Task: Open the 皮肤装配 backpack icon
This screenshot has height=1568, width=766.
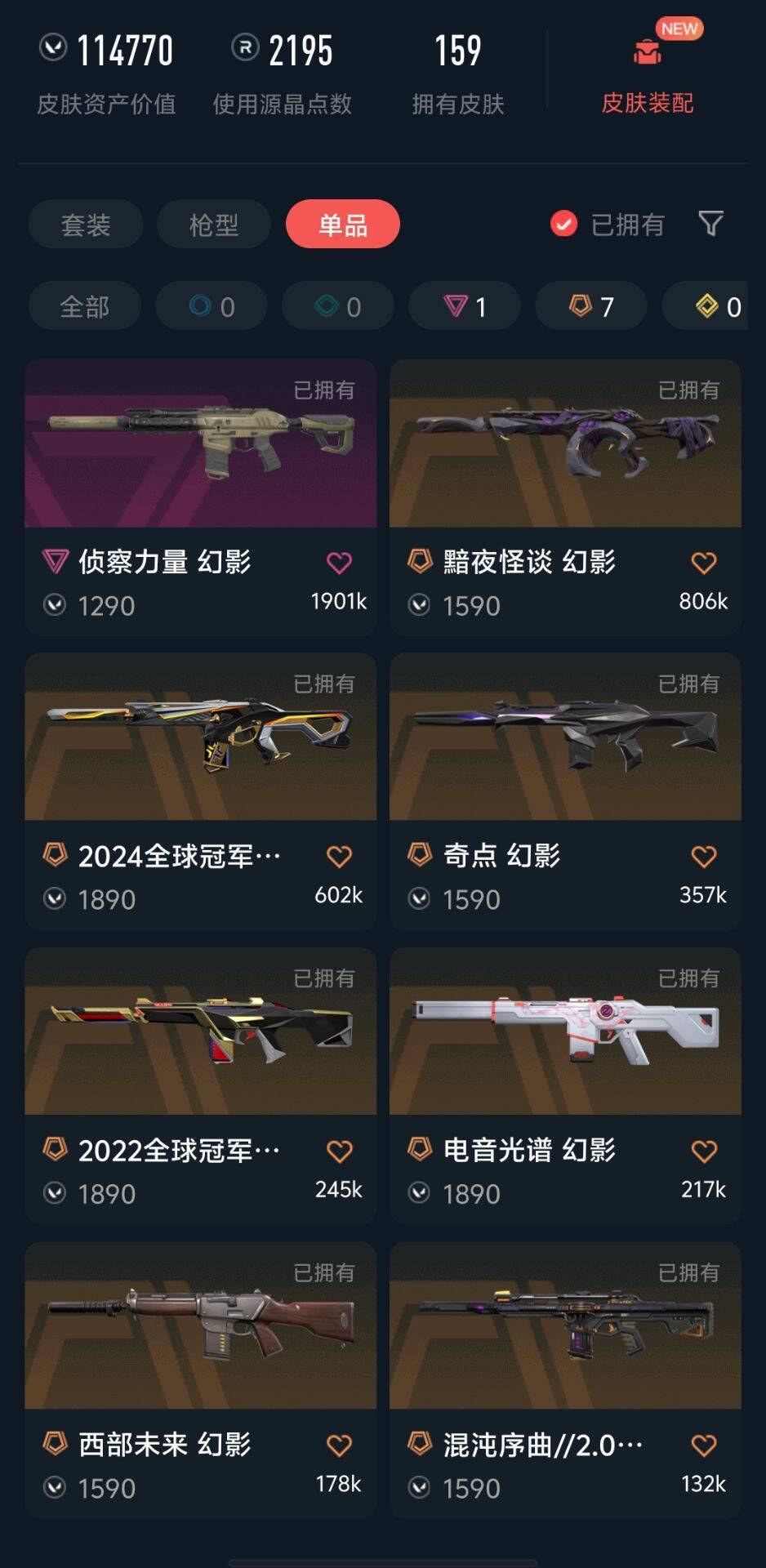Action: click(648, 51)
